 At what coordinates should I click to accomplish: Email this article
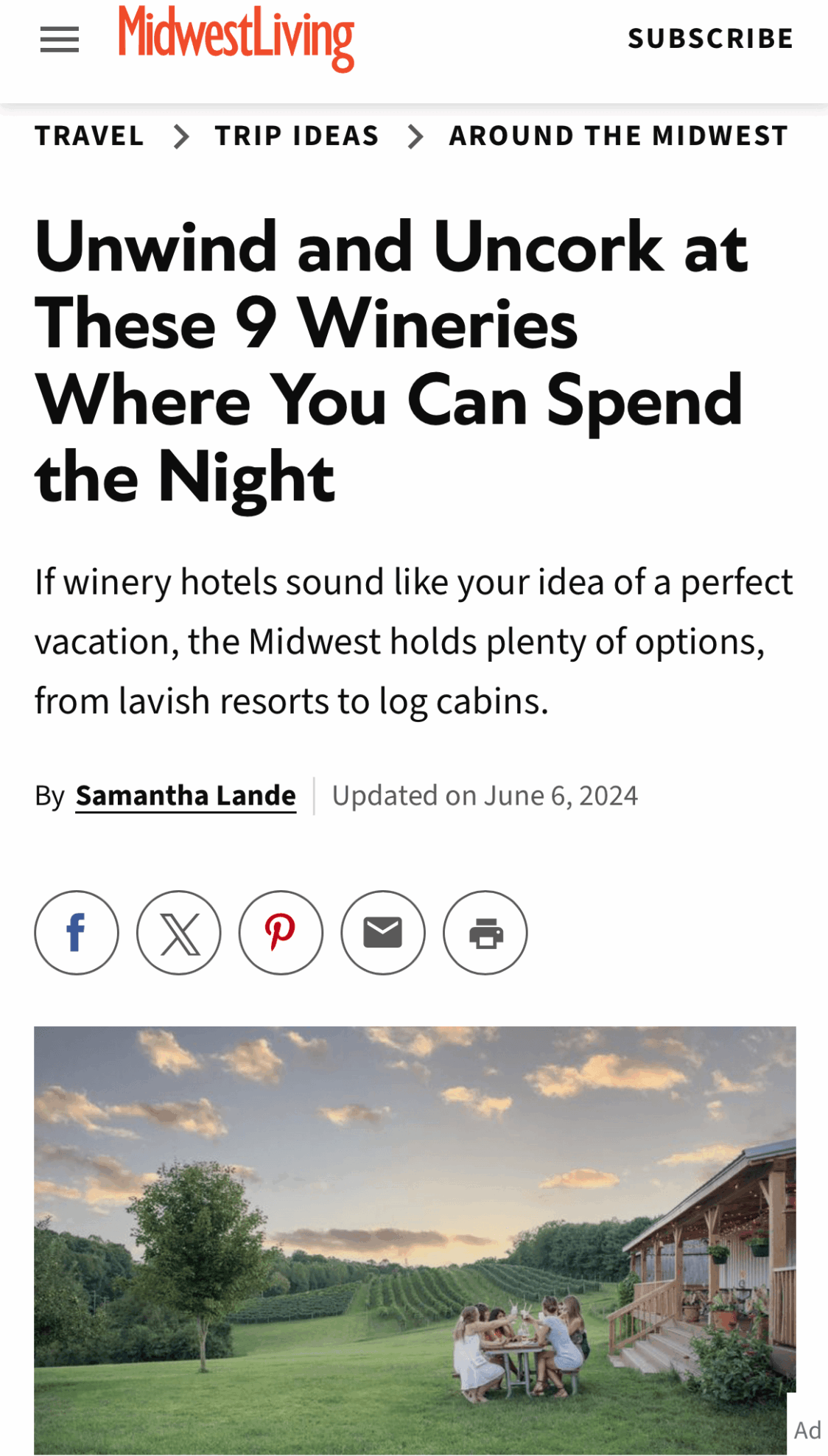pyautogui.click(x=383, y=933)
